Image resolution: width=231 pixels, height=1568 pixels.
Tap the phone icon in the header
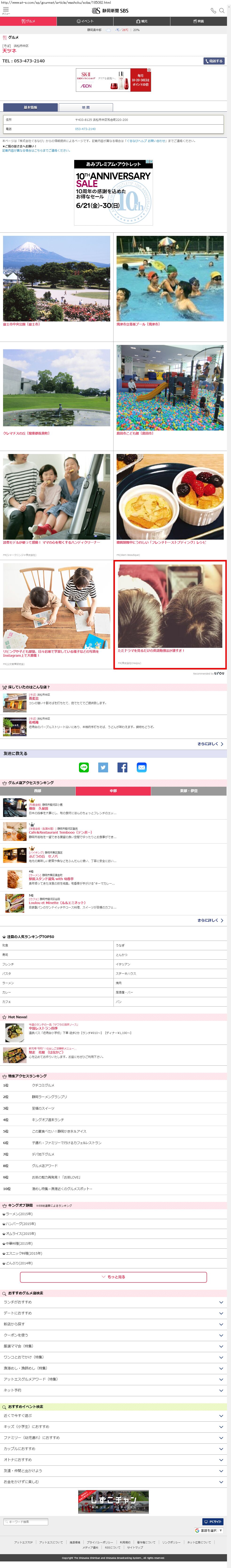[x=213, y=10]
